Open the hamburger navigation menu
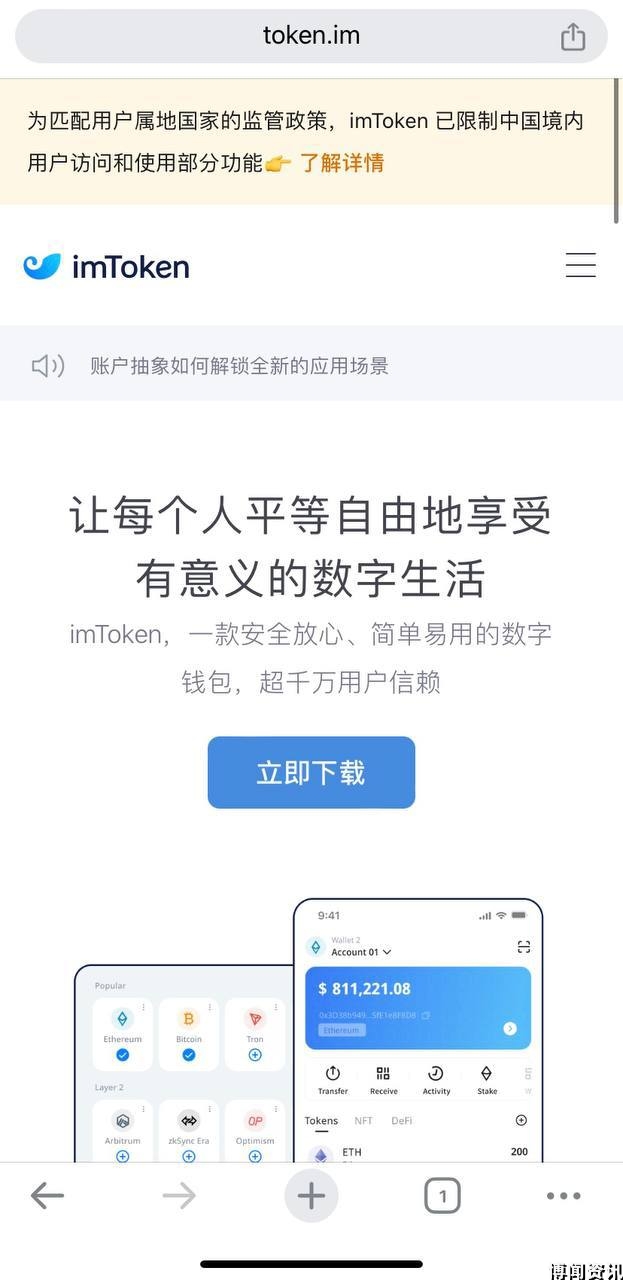 (x=580, y=265)
